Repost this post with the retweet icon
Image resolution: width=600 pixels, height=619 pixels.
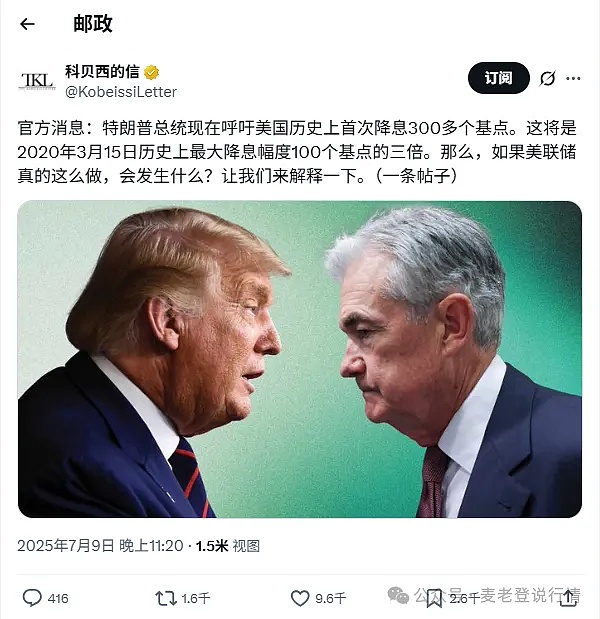click(166, 598)
